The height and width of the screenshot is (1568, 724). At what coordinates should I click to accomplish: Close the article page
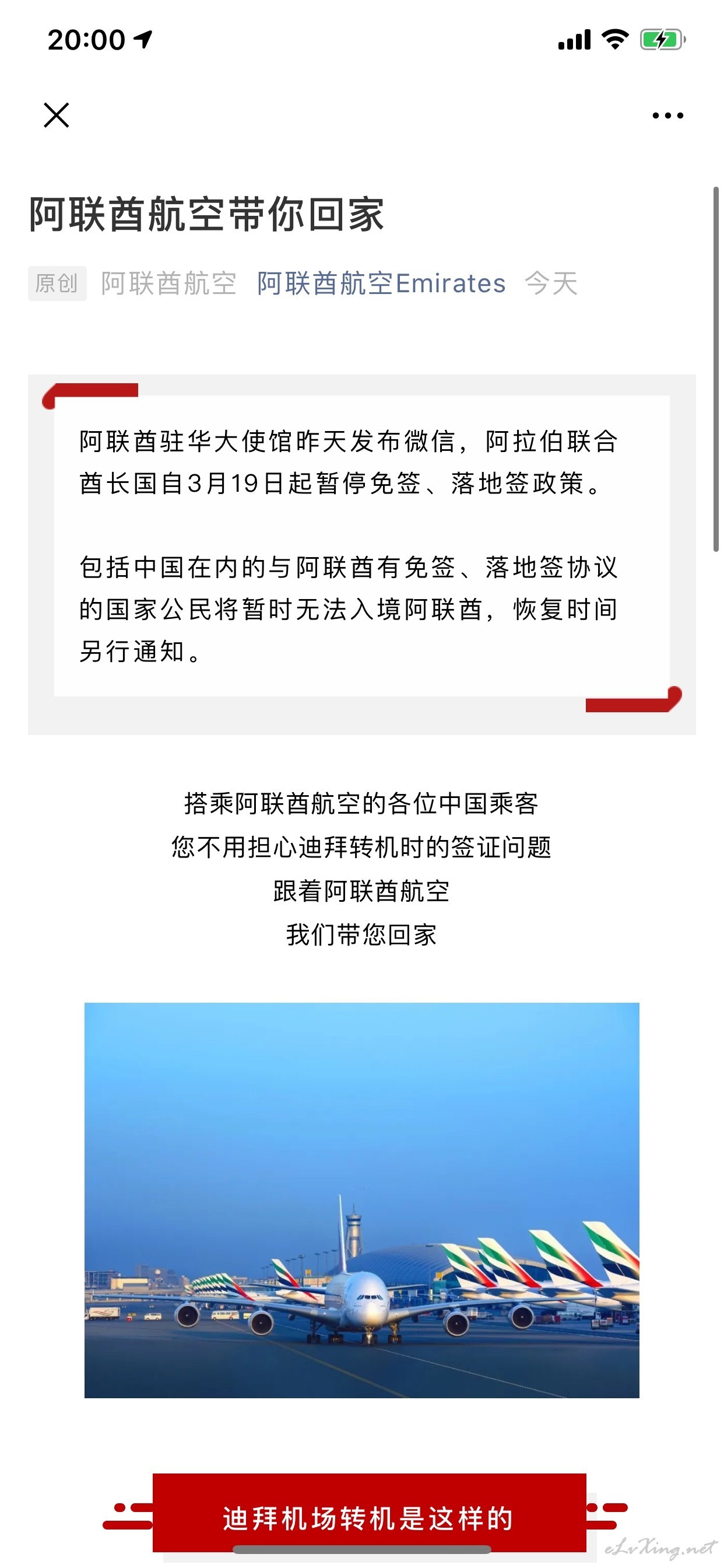click(x=57, y=115)
